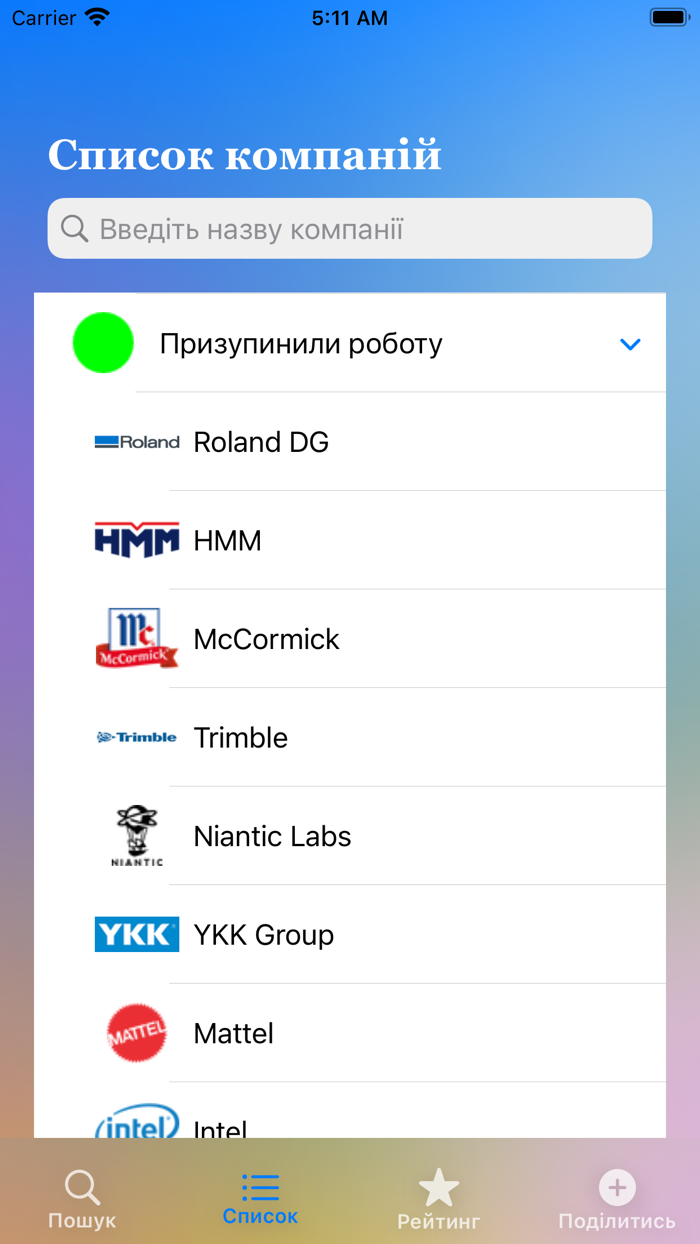Switch to the Пошук tab
This screenshot has height=1244, width=700.
[82, 1199]
